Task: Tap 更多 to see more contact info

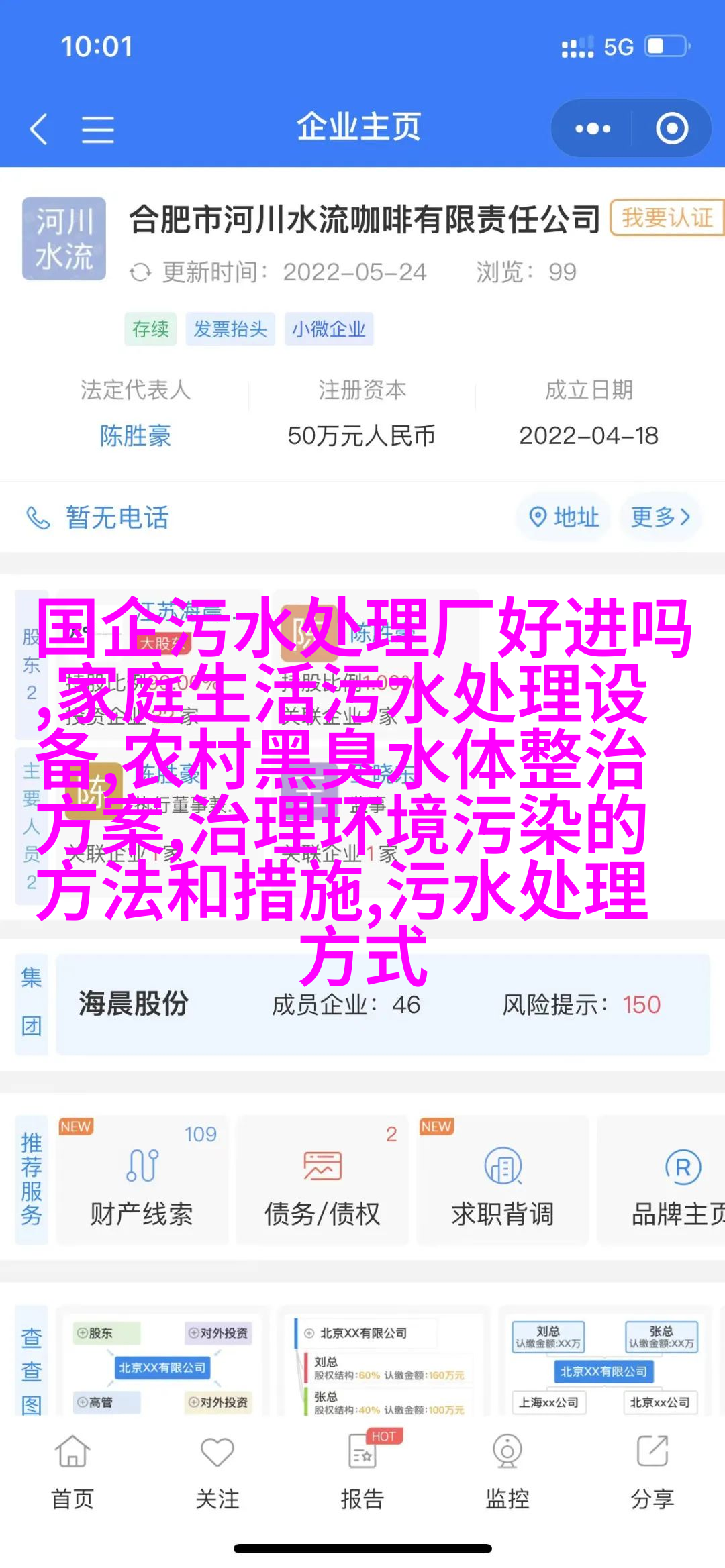Action: point(661,517)
